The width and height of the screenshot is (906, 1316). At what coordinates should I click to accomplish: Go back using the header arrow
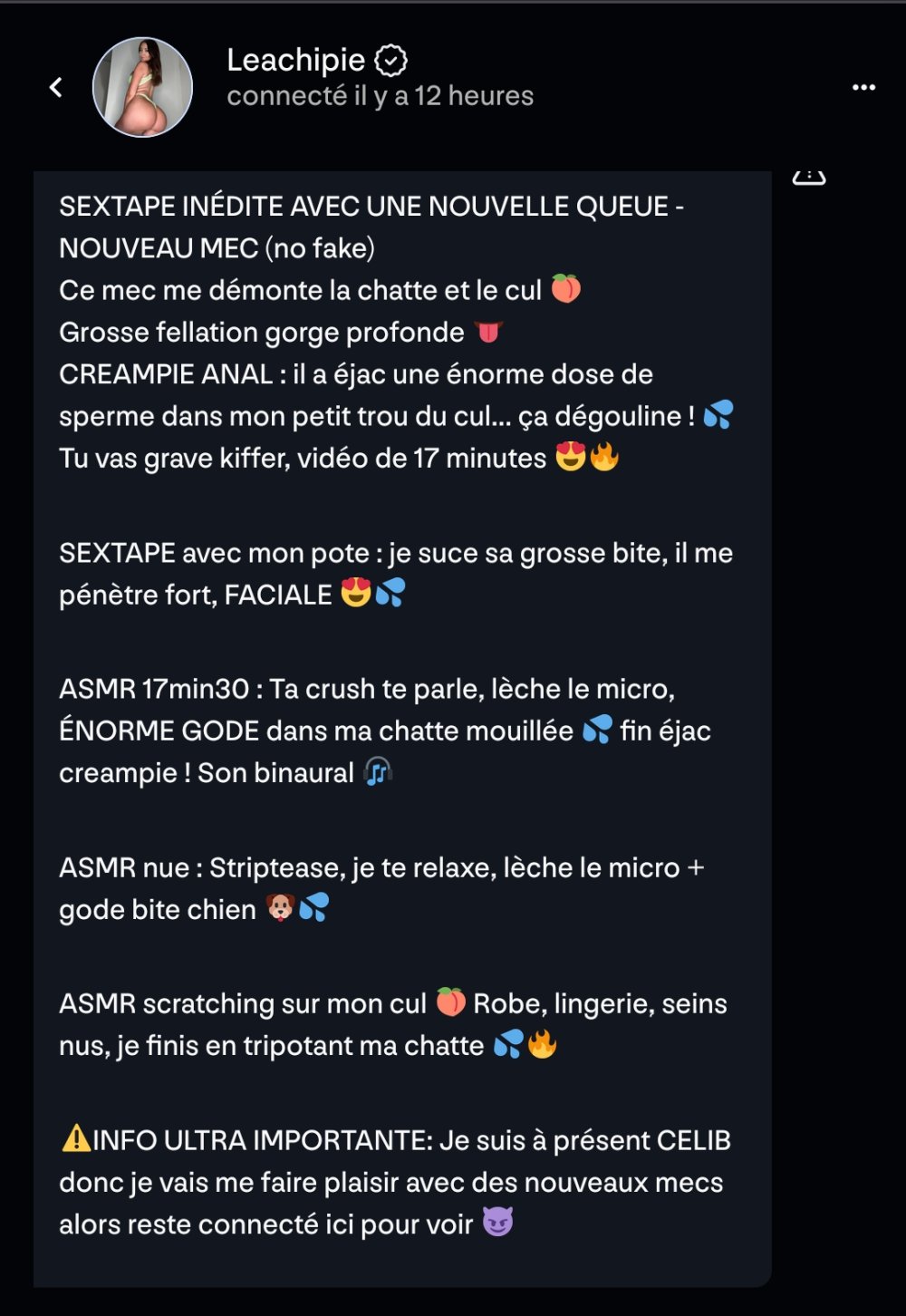coord(56,87)
